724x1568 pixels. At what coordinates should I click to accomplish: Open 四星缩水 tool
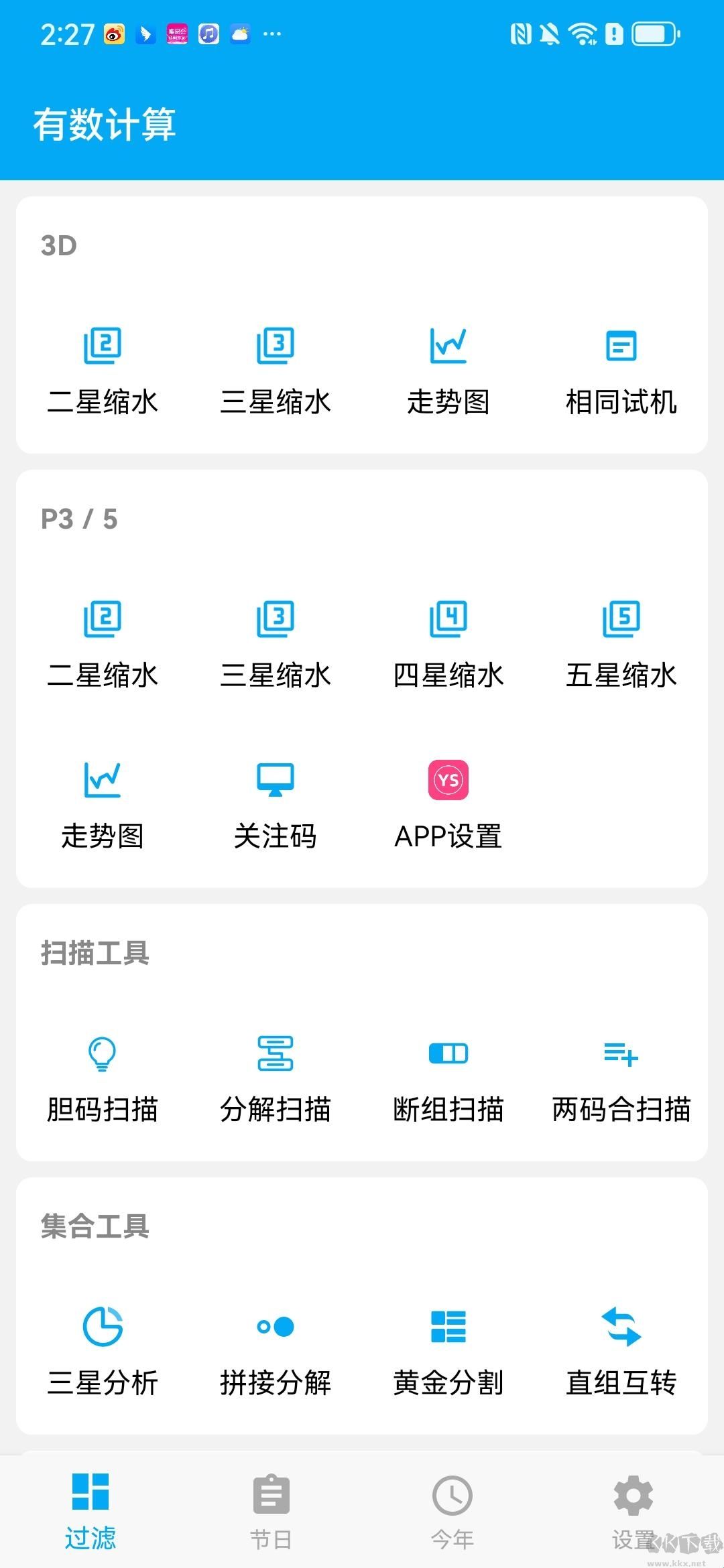[448, 644]
